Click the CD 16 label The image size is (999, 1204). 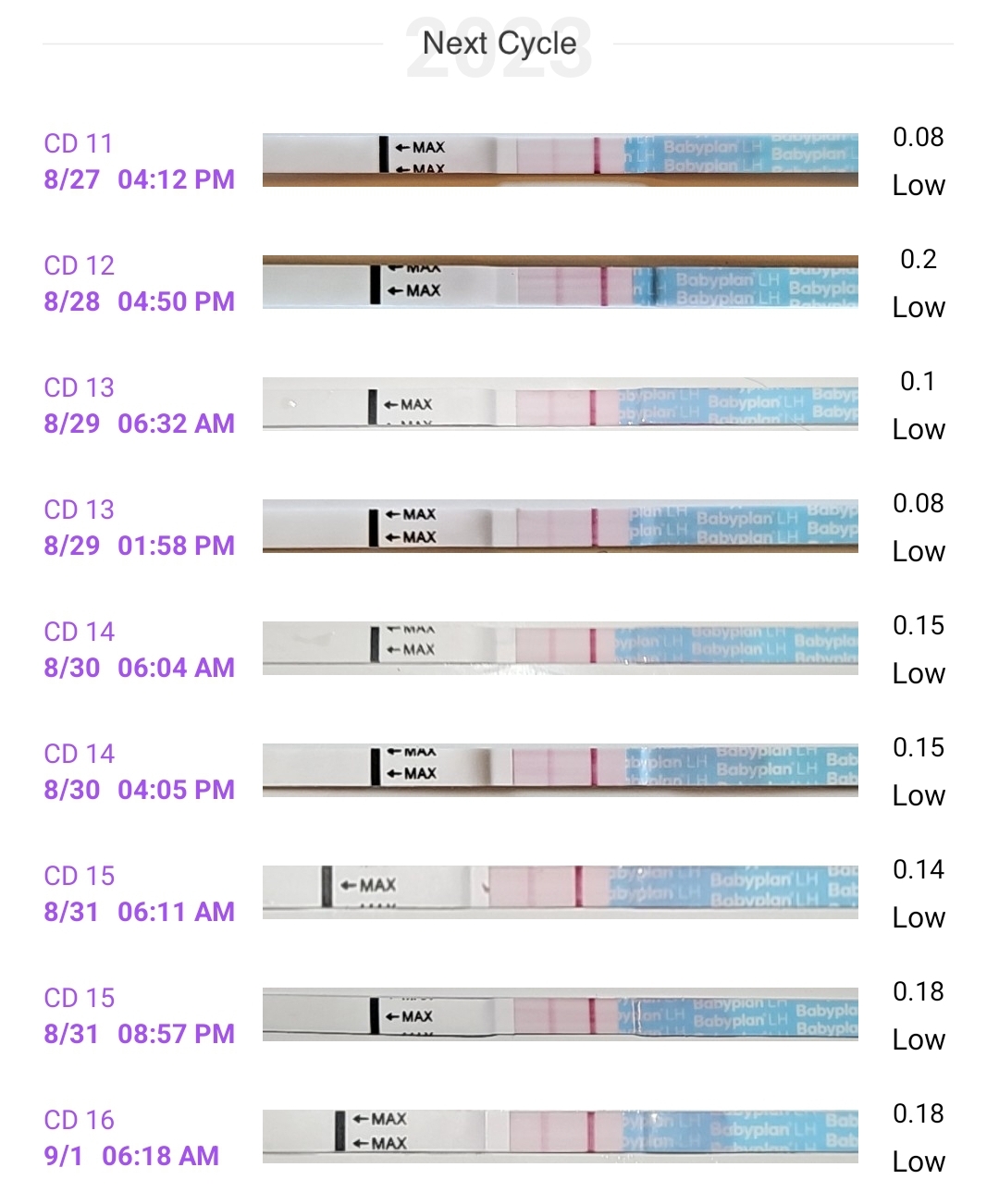click(80, 1120)
